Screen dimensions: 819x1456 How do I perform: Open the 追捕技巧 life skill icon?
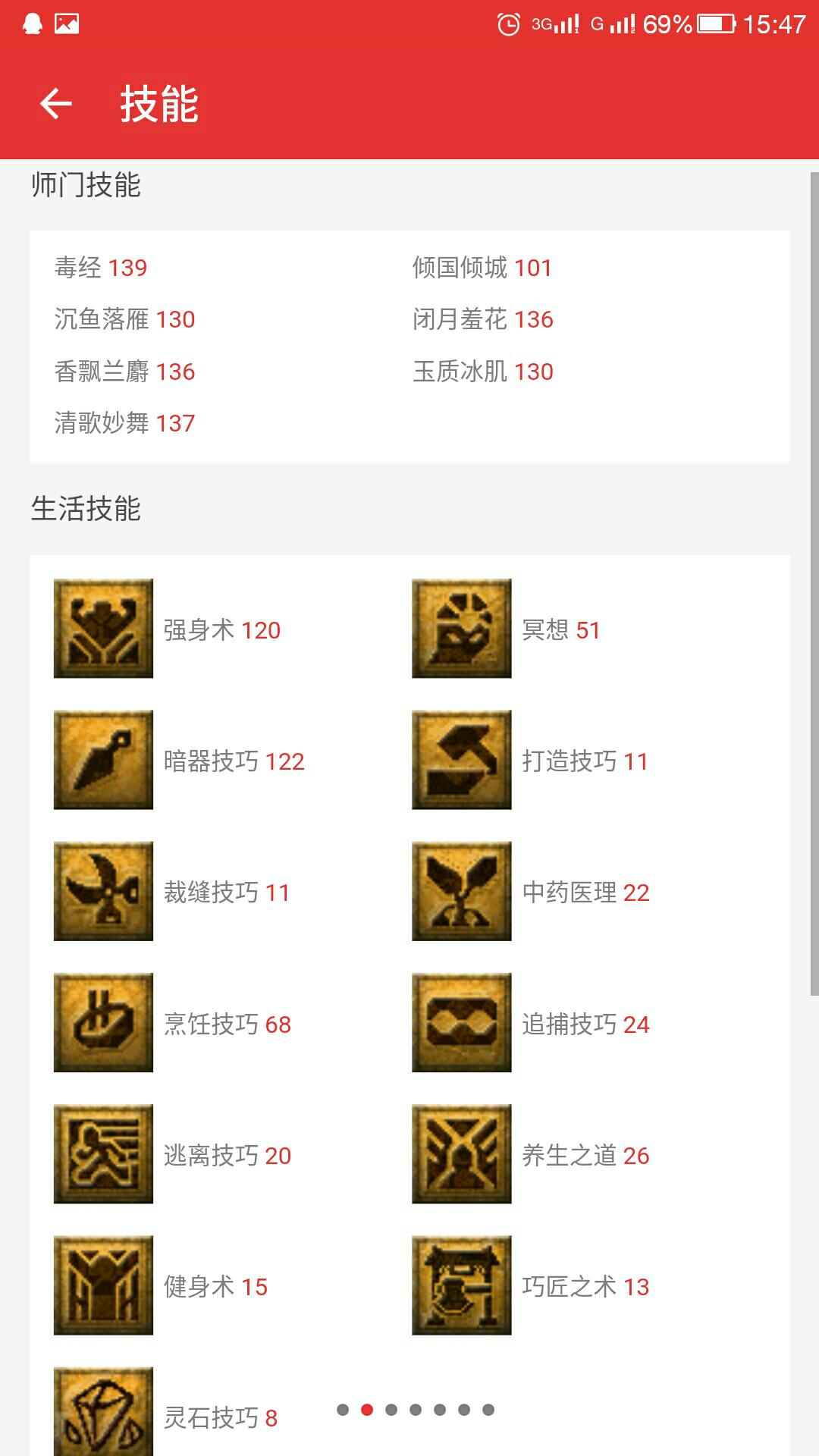(x=461, y=1022)
